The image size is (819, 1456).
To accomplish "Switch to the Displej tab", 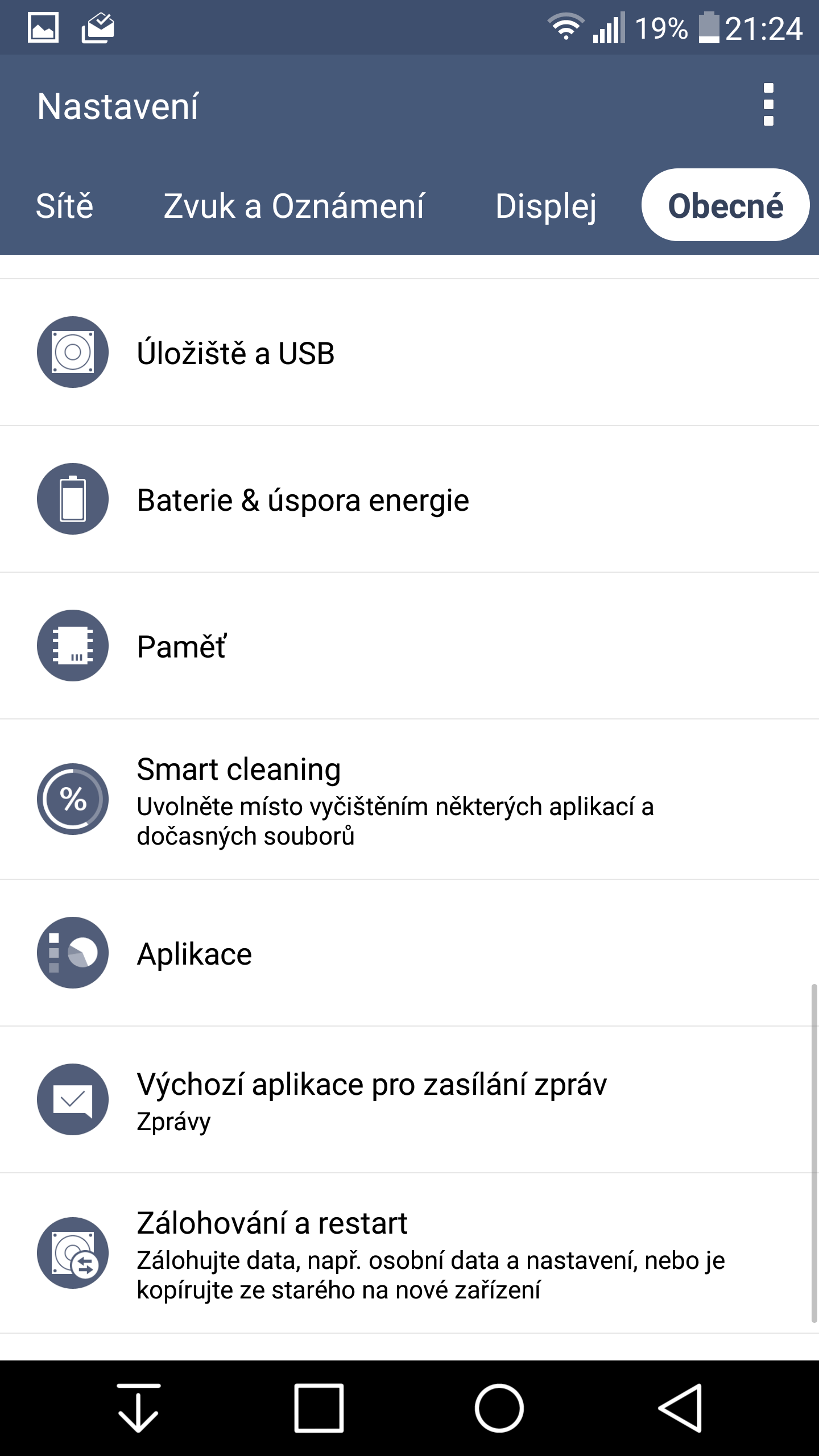I will (546, 206).
